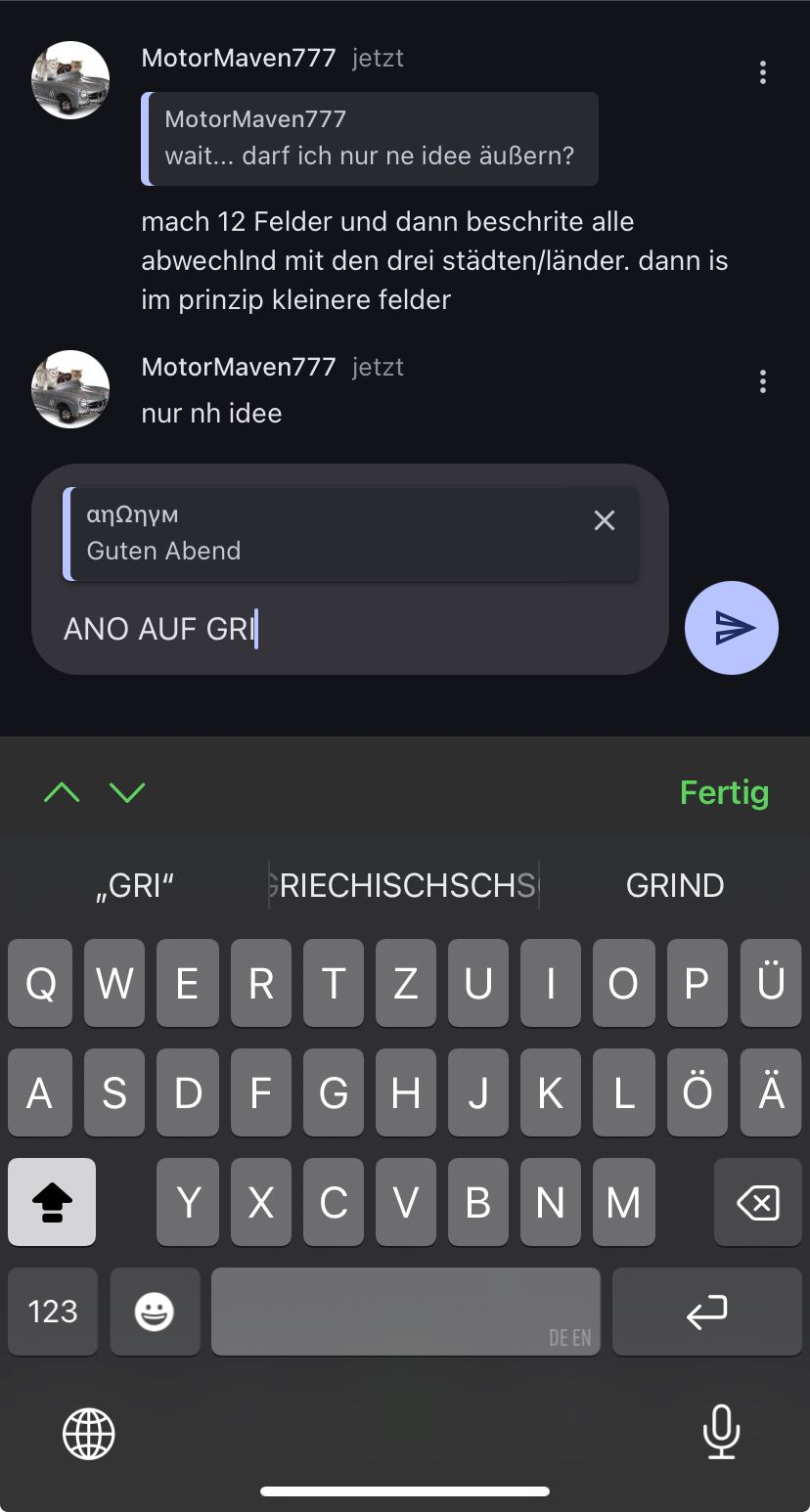Viewport: 810px width, 1512px height.
Task: Jump to the quoted message wait... darf ich
Action: 370,139
